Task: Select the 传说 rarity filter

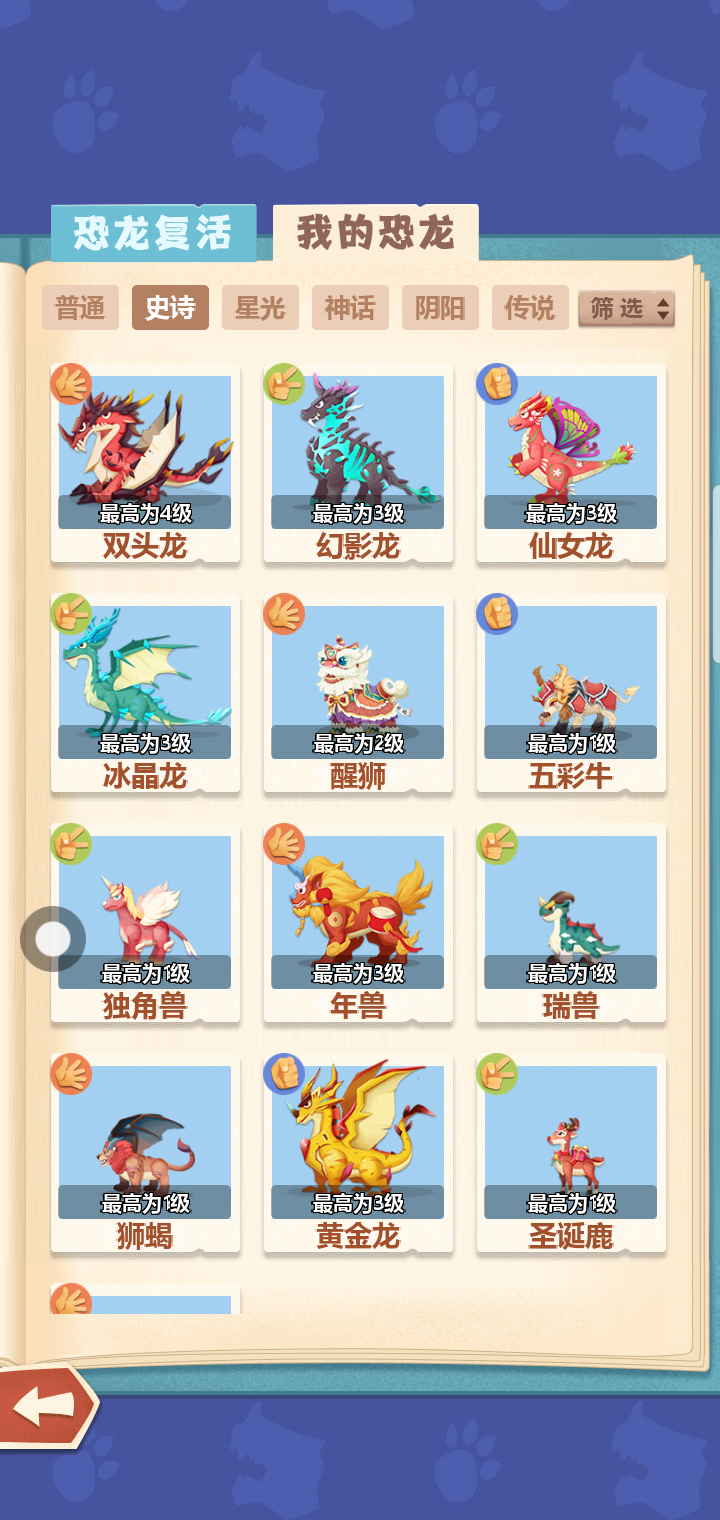Action: [x=530, y=308]
